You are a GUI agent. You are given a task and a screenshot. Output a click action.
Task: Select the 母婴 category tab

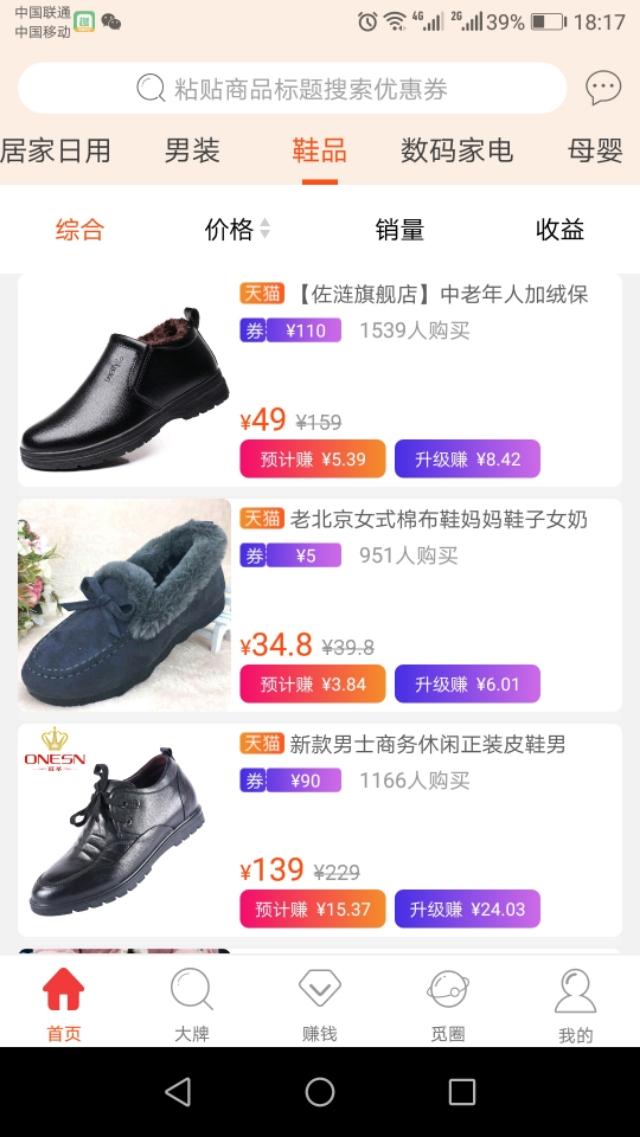tap(596, 151)
